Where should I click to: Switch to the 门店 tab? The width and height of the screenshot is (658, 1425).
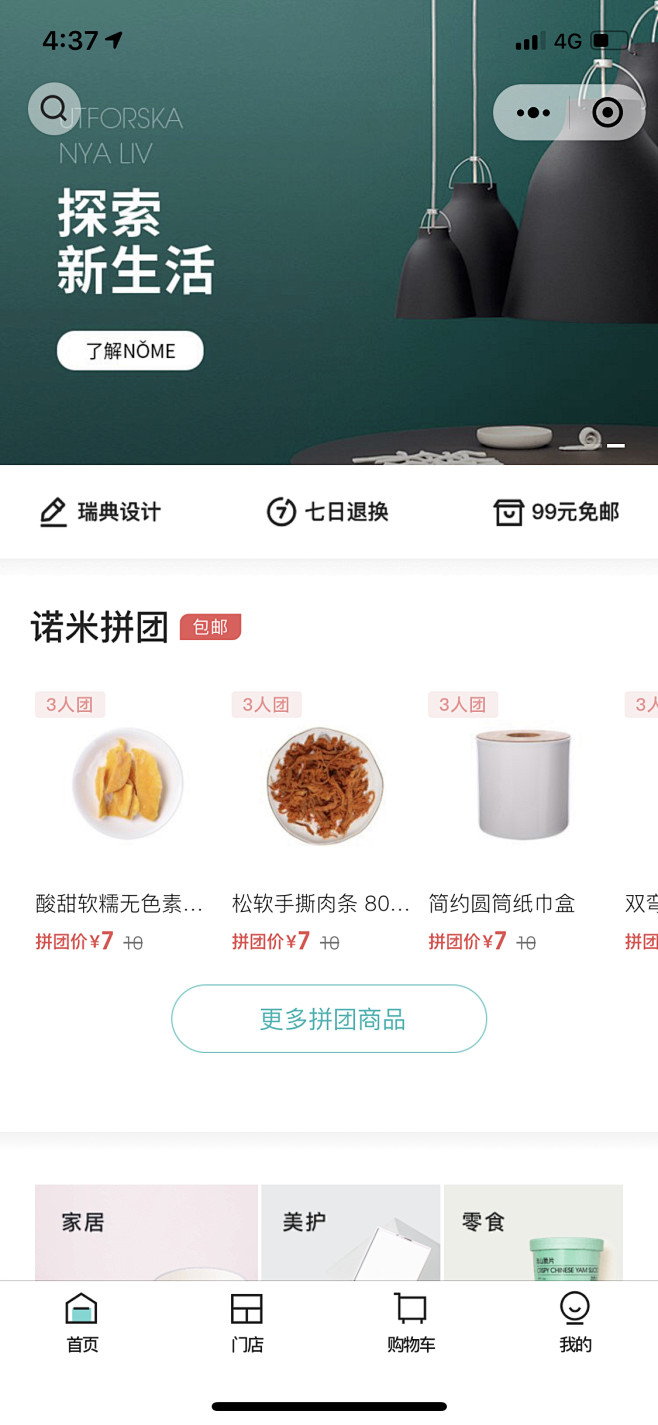(x=247, y=1323)
